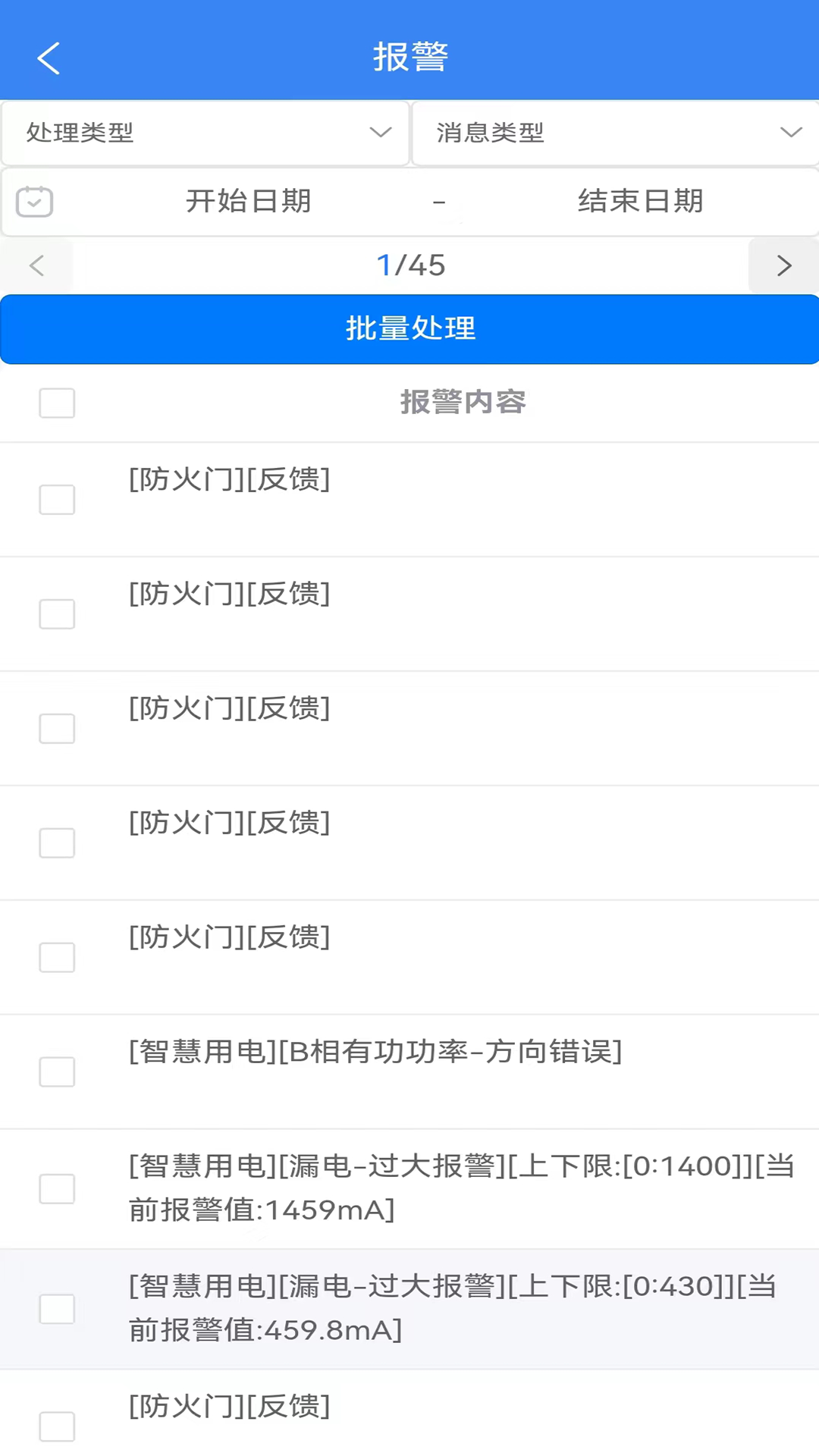
Task: Go to next page with right arrow
Action: [783, 265]
